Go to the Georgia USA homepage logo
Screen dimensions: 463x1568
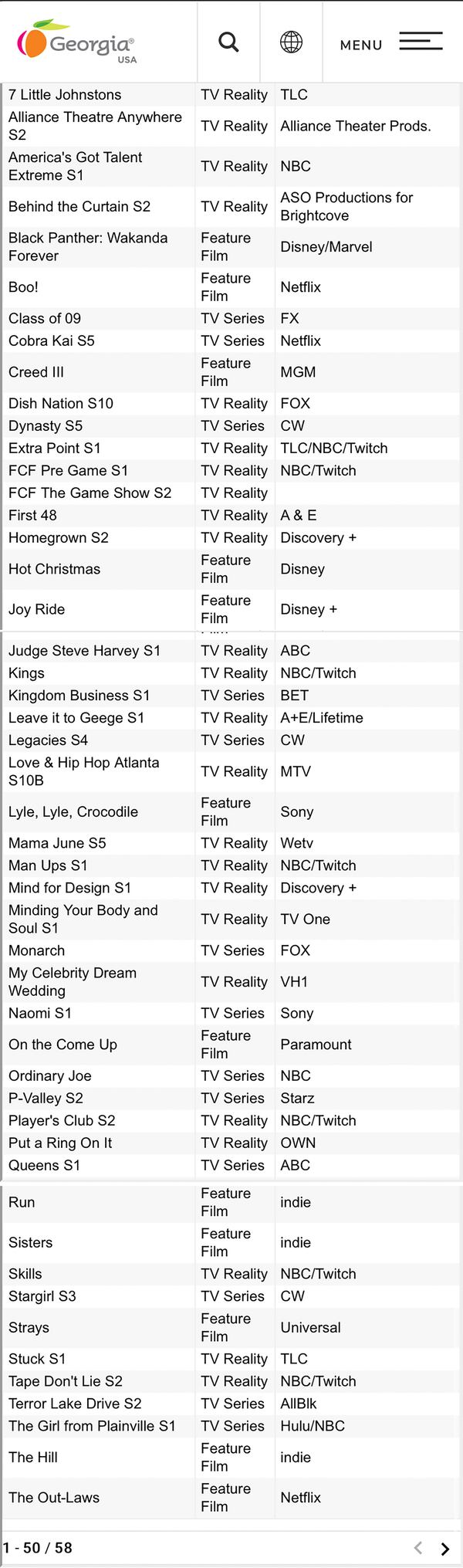coord(76,43)
